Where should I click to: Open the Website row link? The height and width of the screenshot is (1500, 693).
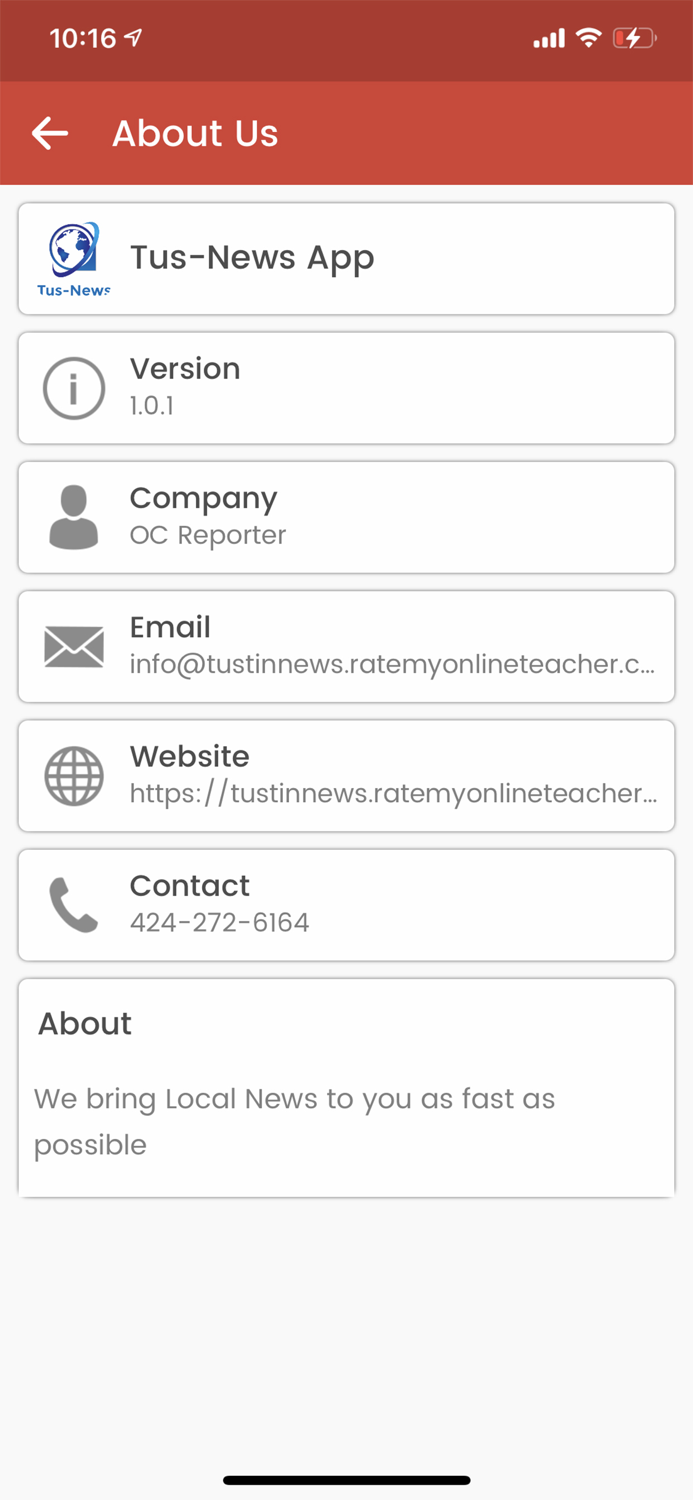(x=346, y=775)
